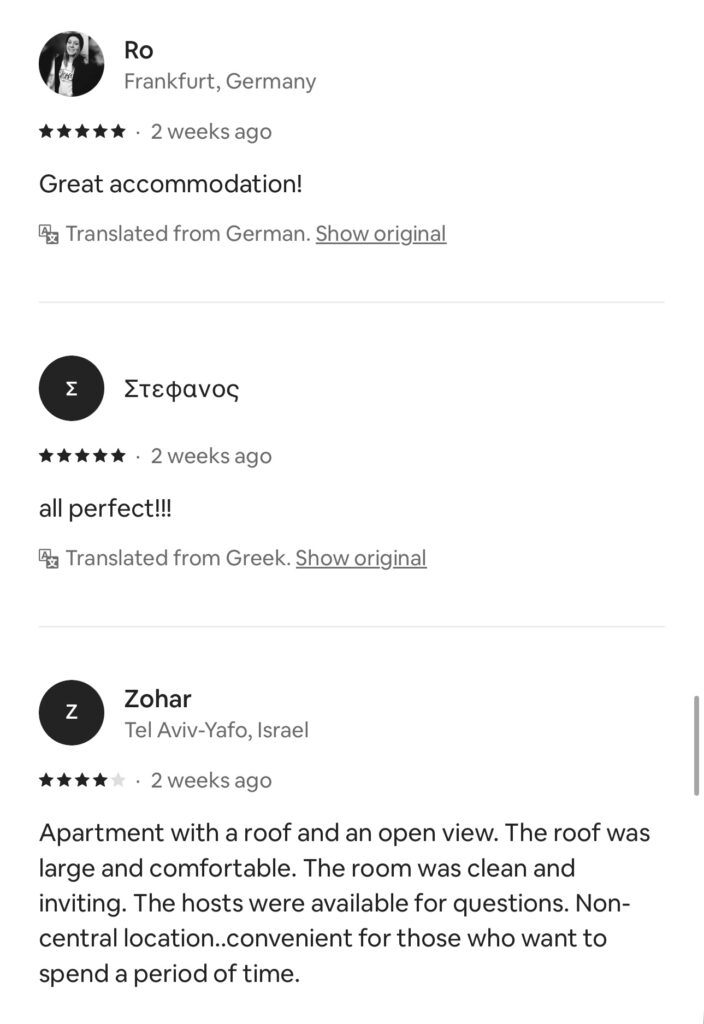Open Ro's profile photo
Viewport: 704px width, 1024px height.
click(x=71, y=64)
